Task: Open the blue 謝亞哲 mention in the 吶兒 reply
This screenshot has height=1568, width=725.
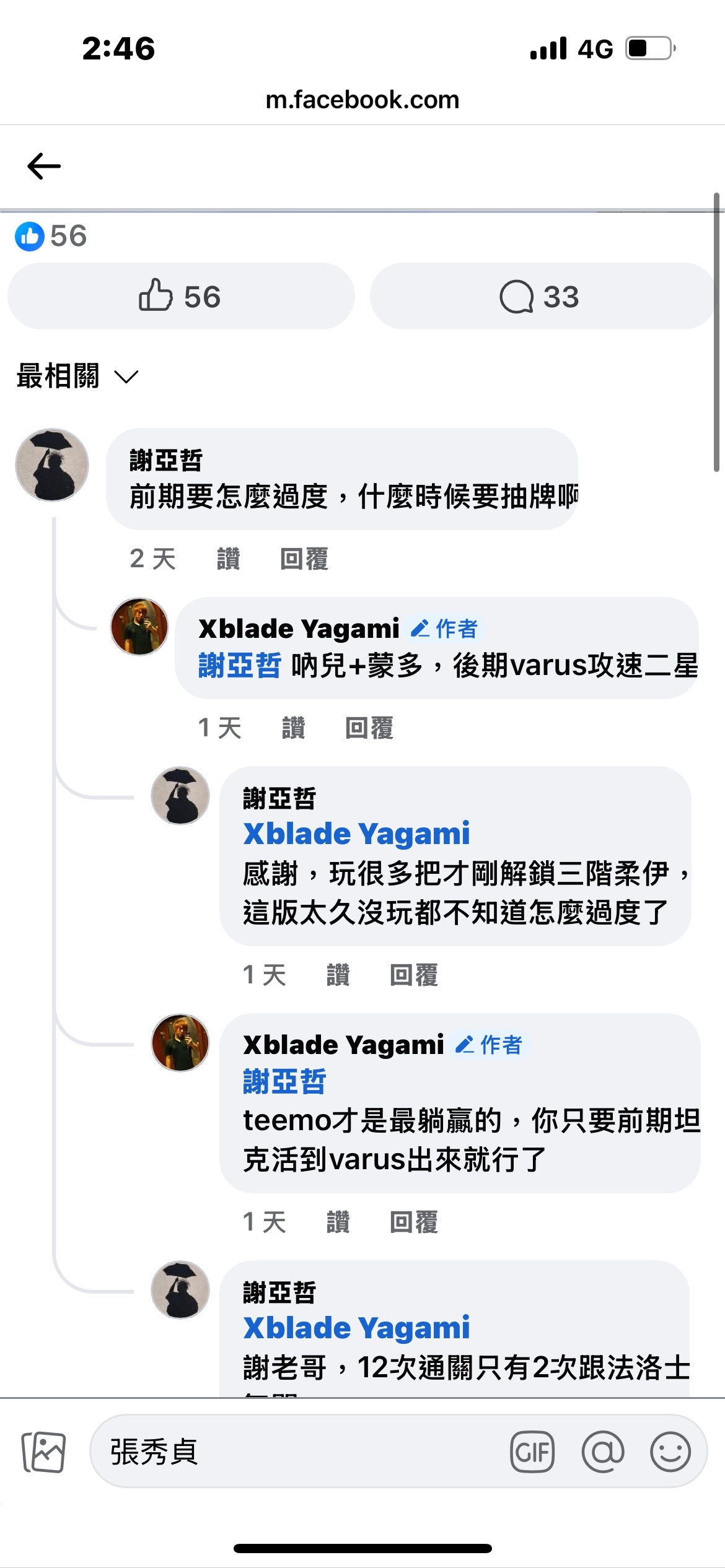Action: (239, 666)
